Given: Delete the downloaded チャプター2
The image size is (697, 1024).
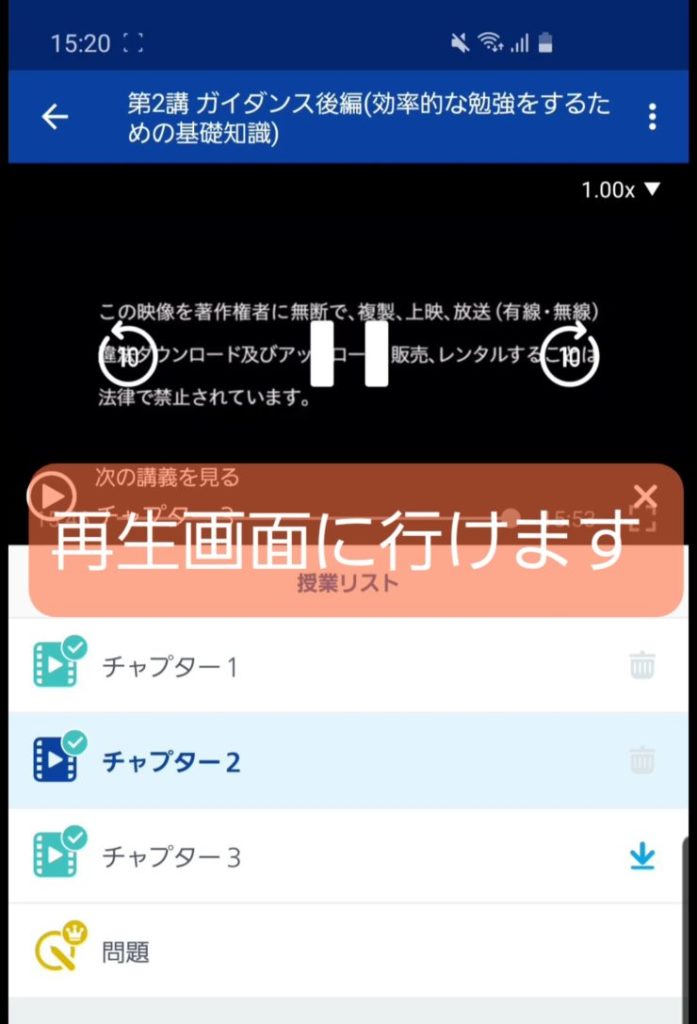Looking at the screenshot, I should point(642,762).
